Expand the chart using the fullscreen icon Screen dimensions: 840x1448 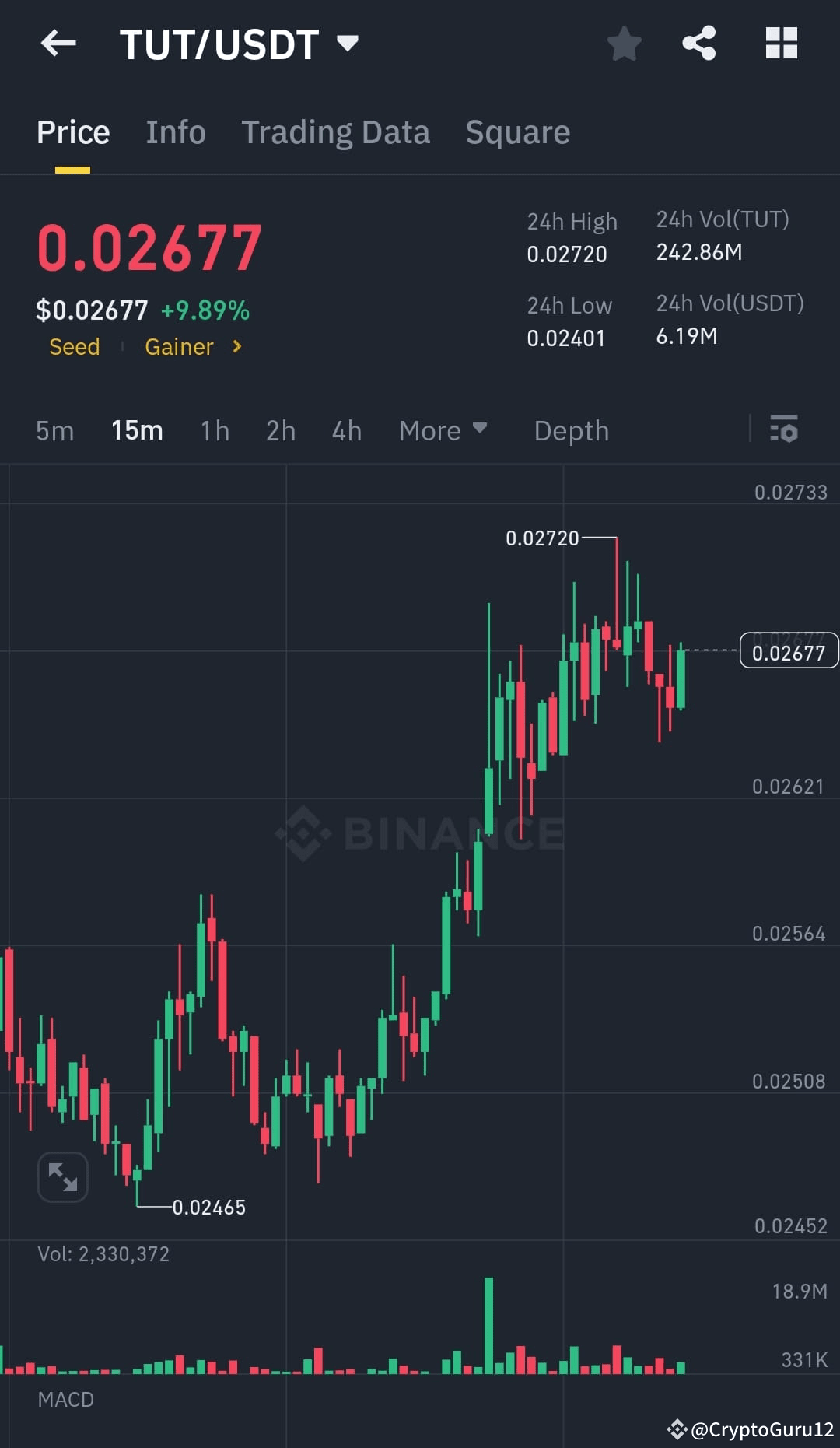tap(62, 1177)
